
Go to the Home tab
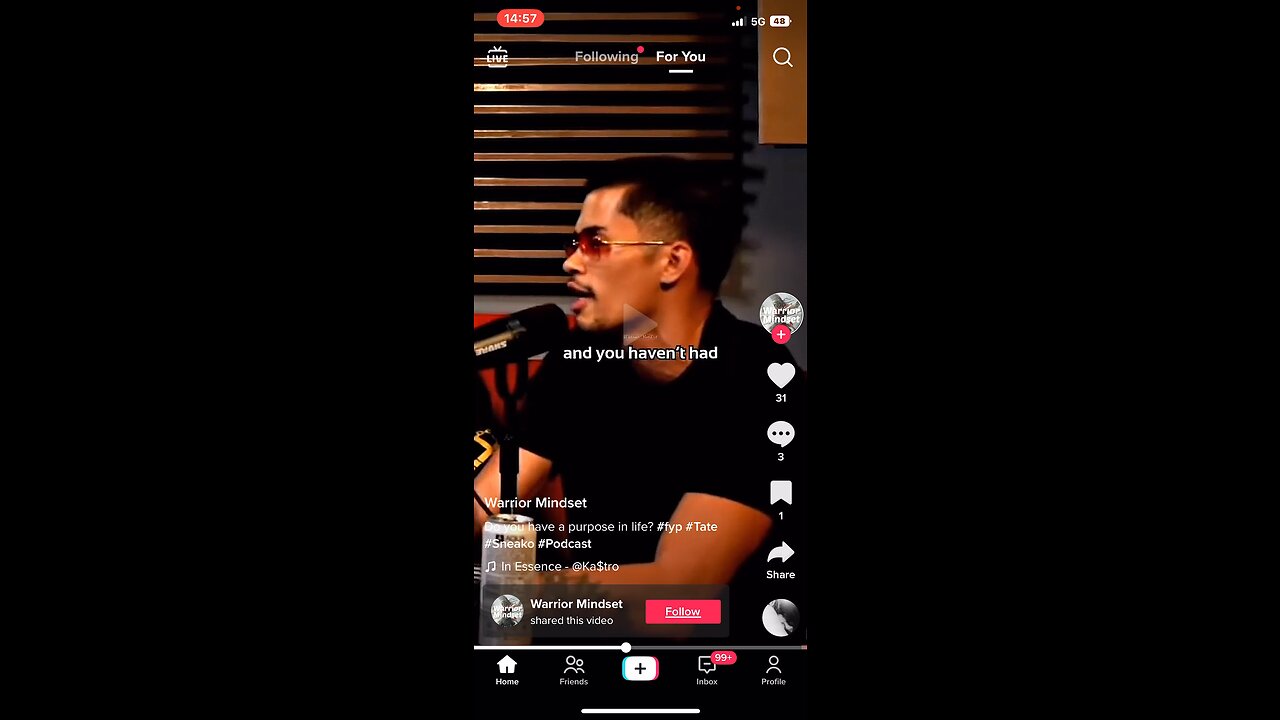point(507,670)
